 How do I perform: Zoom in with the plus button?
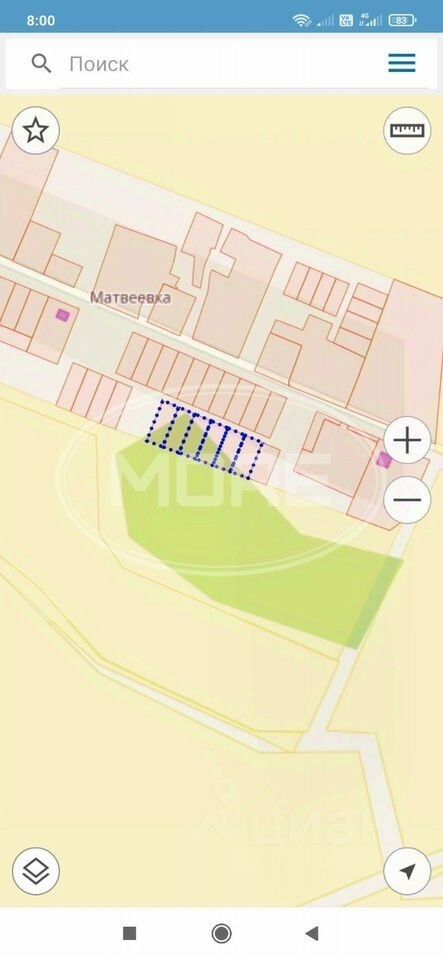point(407,440)
